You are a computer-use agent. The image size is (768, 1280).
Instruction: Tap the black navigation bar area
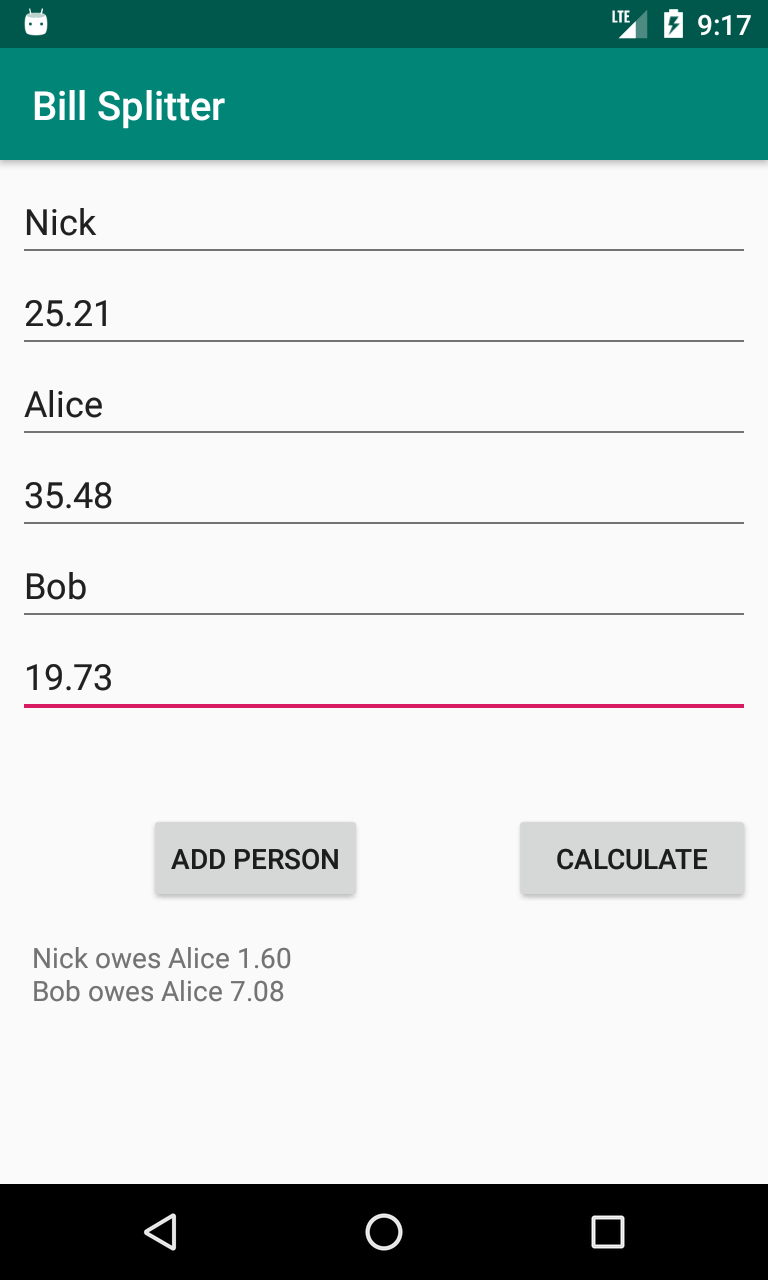click(384, 1232)
